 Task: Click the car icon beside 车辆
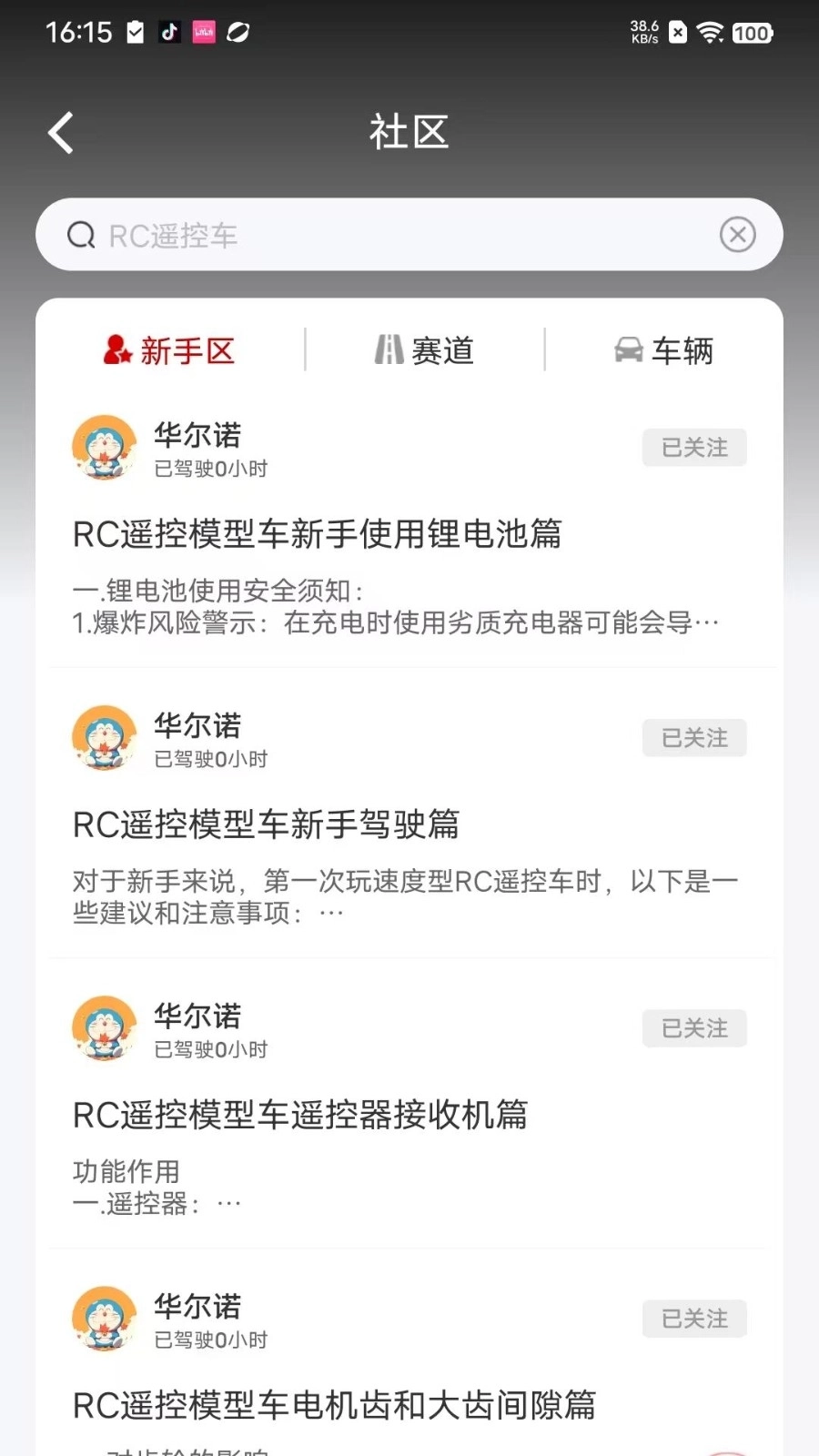[x=630, y=349]
